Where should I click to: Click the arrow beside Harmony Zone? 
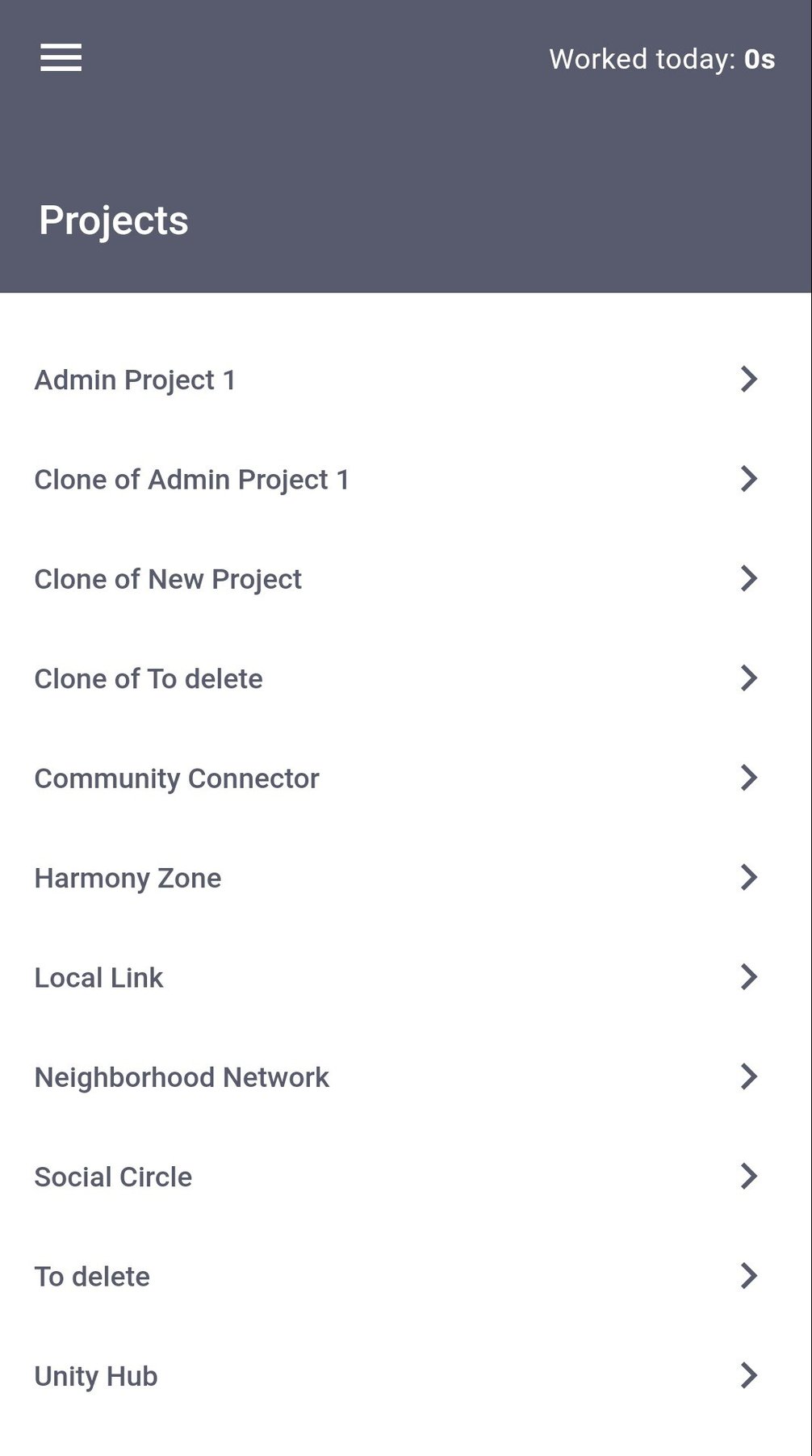(747, 877)
